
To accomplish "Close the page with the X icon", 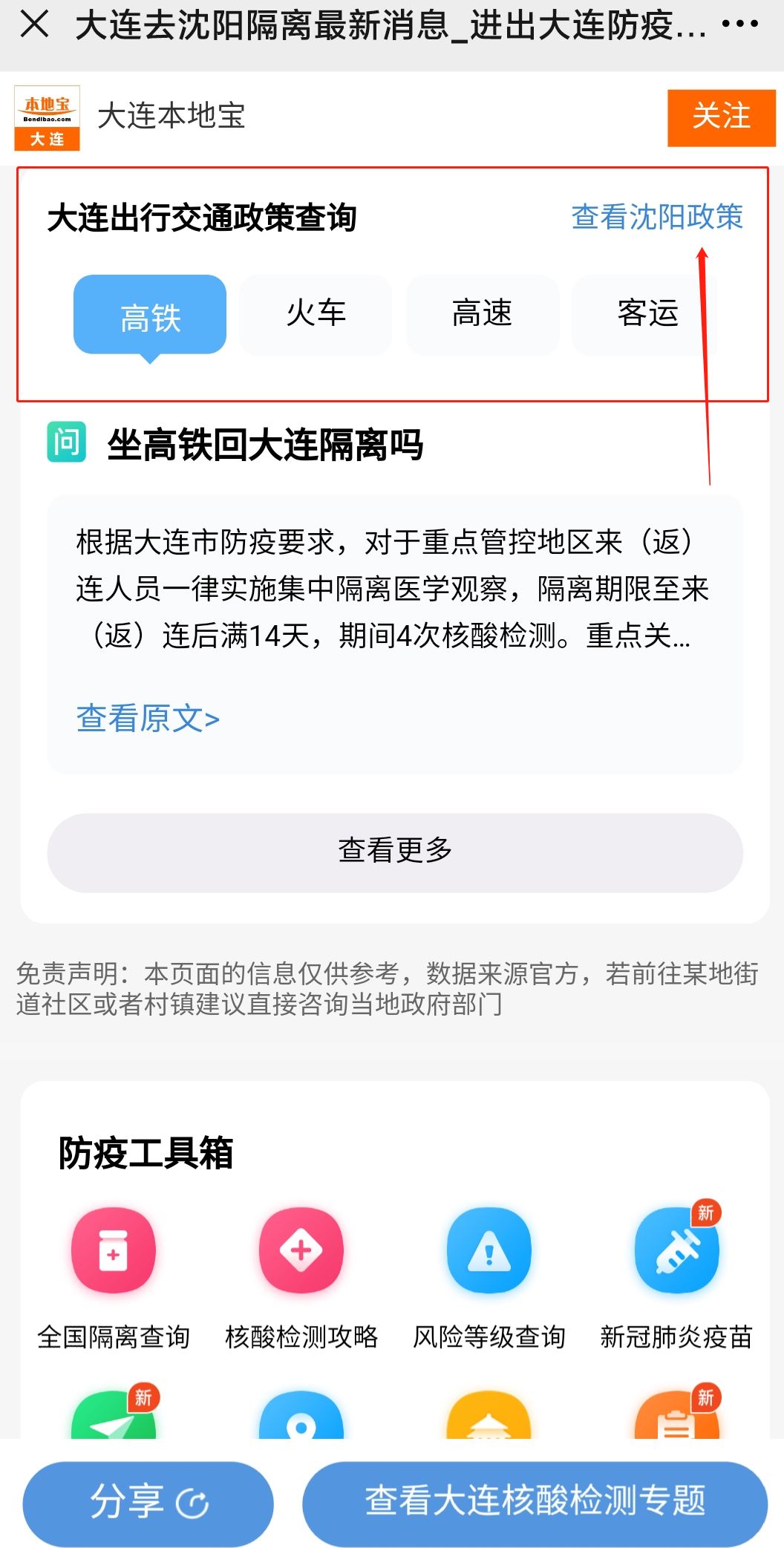I will click(x=35, y=25).
